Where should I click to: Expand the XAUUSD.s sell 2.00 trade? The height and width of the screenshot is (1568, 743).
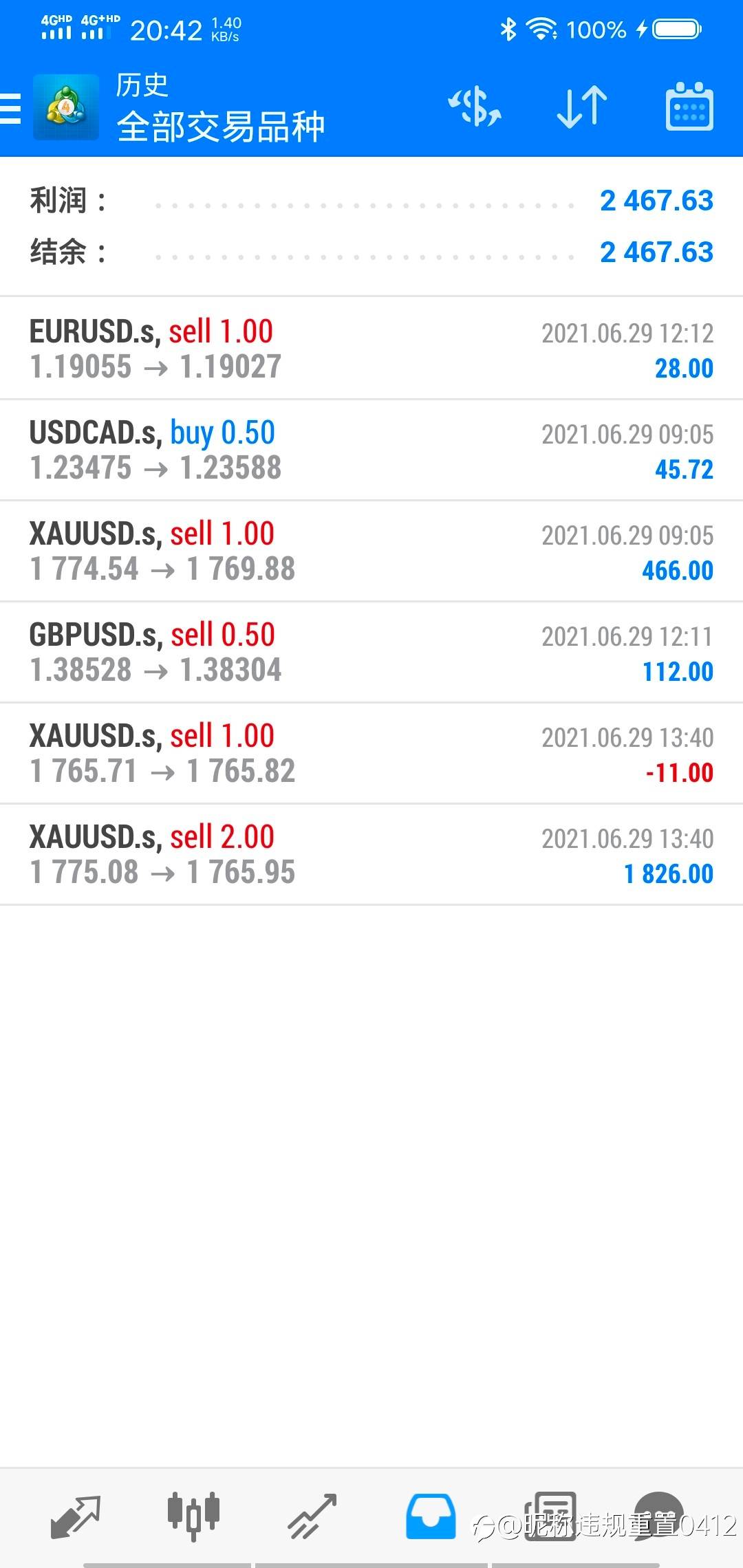(x=371, y=855)
